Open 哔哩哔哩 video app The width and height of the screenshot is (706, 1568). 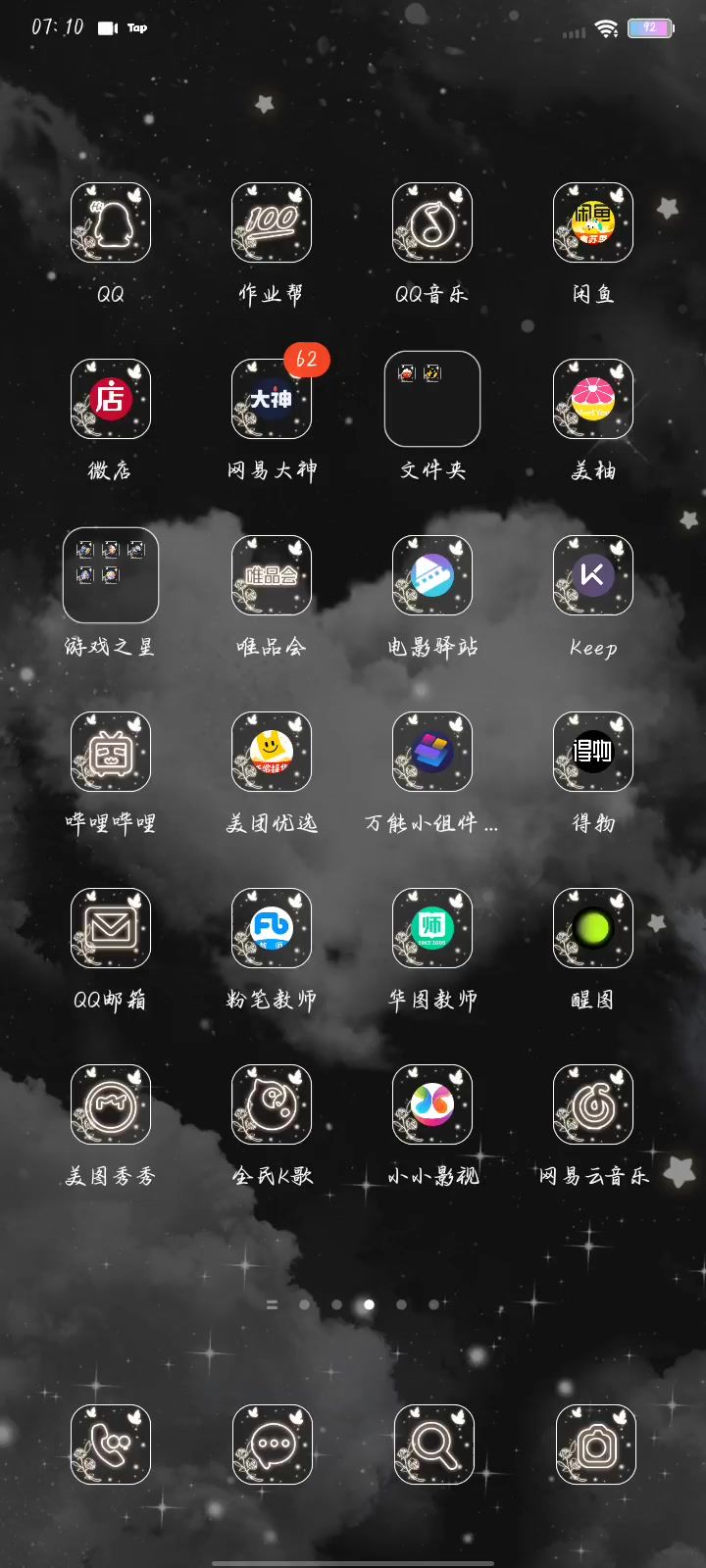tap(111, 752)
